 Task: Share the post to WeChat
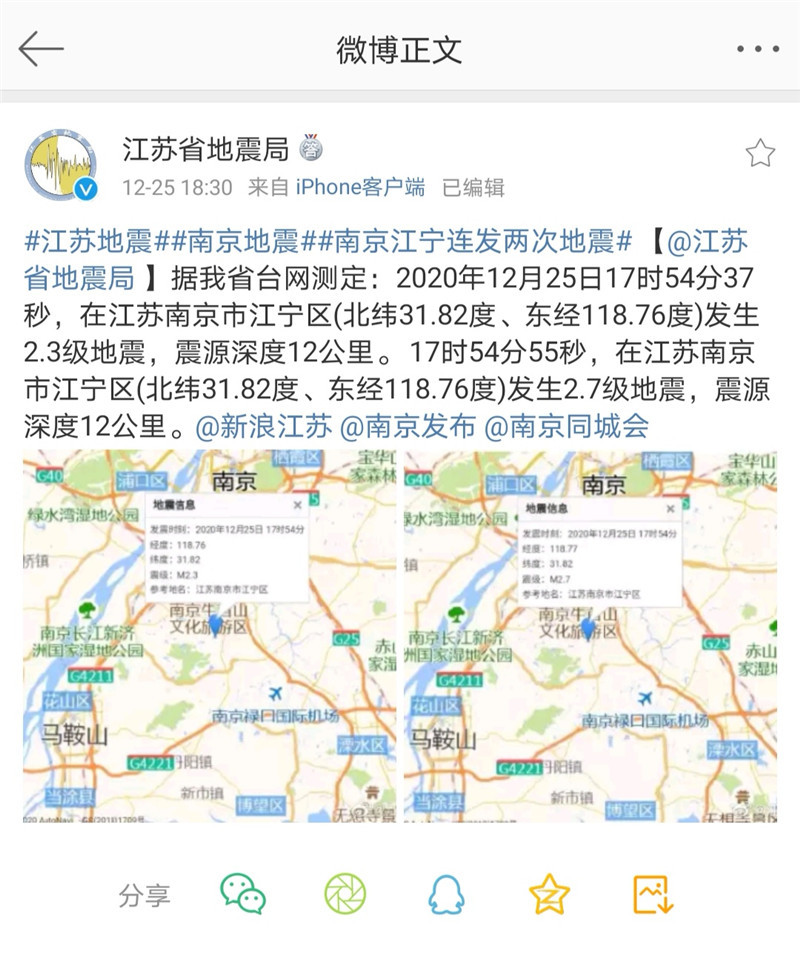point(243,894)
